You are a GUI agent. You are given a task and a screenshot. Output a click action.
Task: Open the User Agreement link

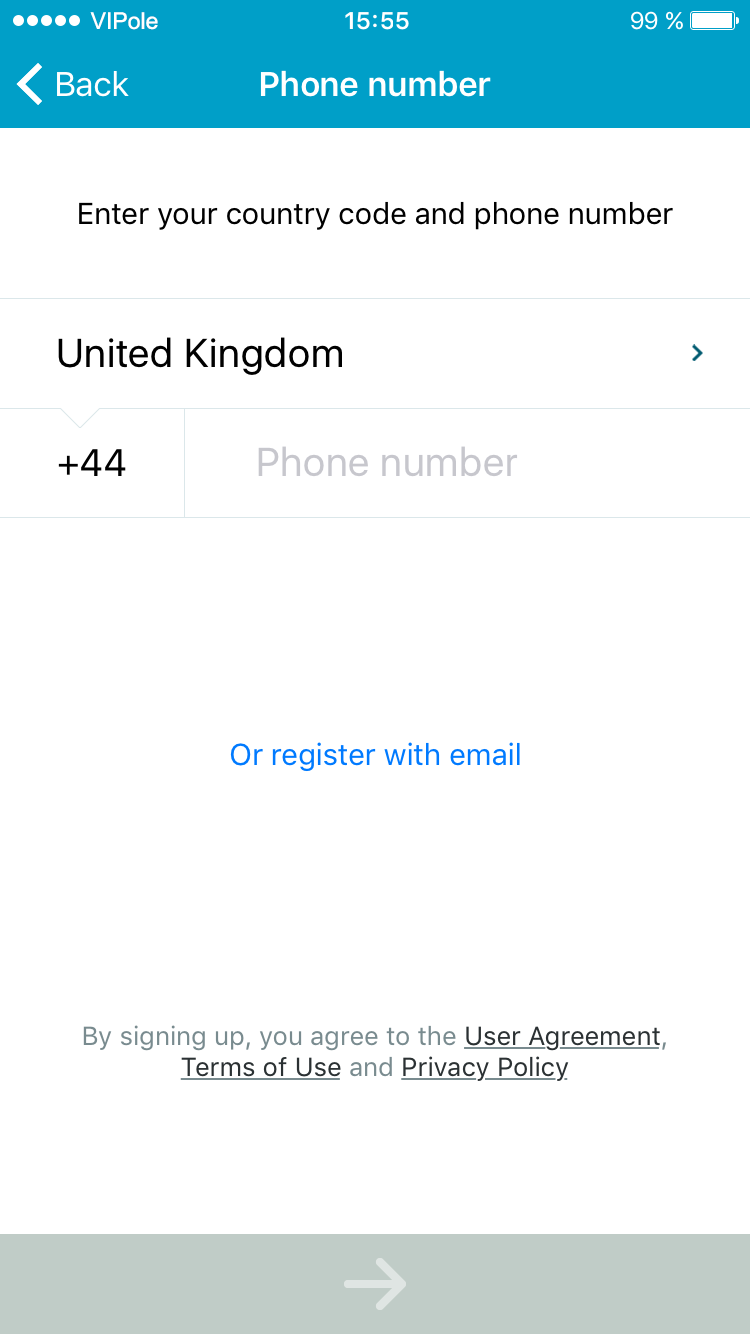pos(562,1036)
